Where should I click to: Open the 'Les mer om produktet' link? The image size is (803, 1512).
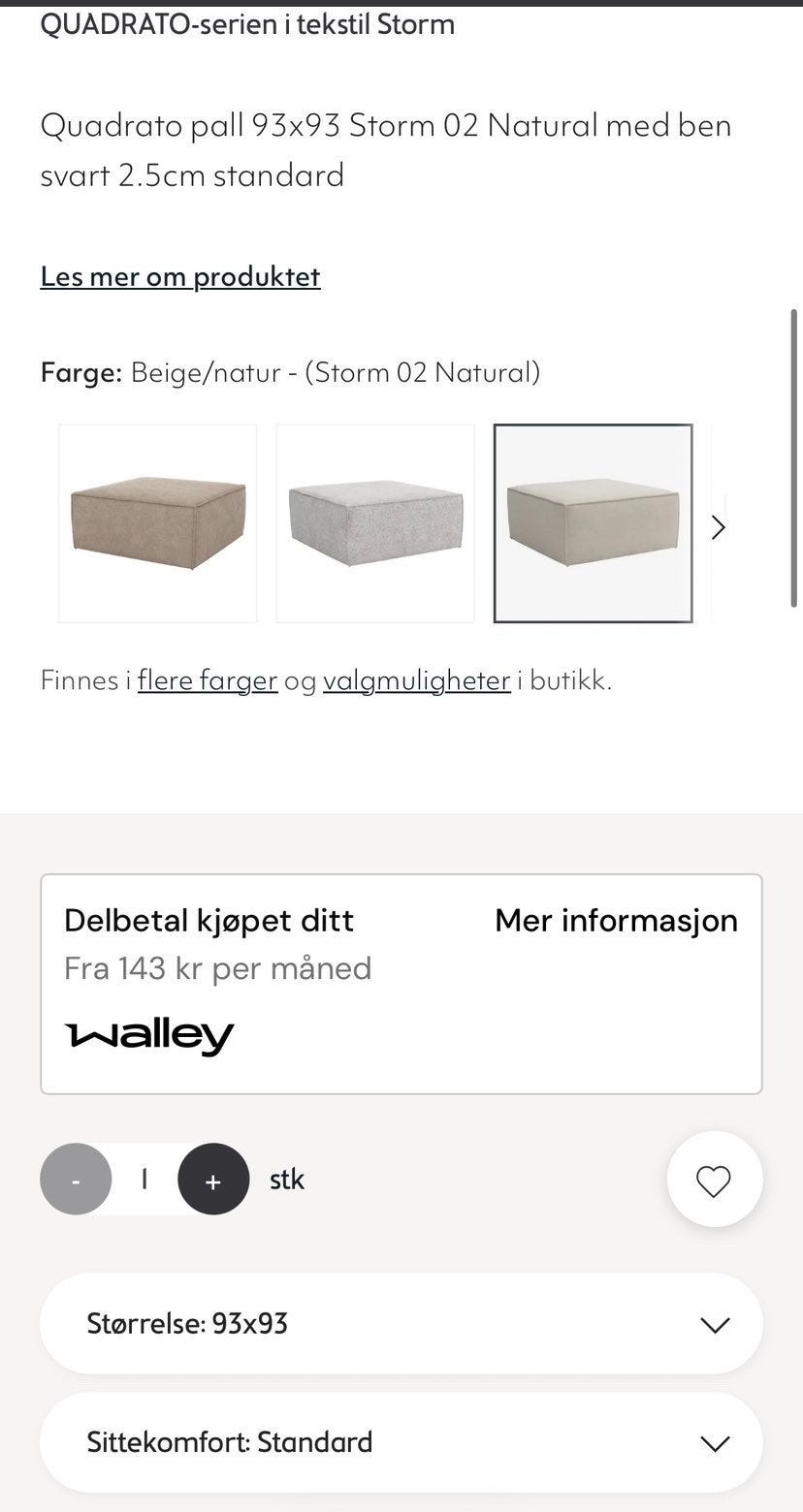click(x=180, y=277)
